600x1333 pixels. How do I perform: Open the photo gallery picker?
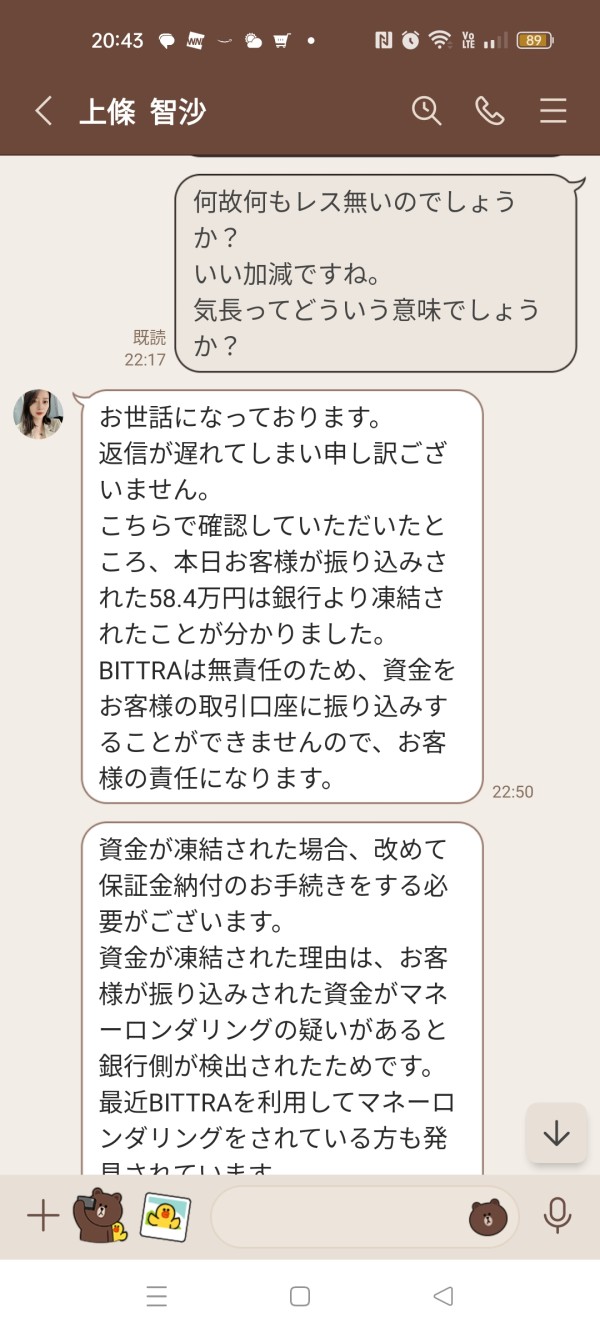pos(165,1216)
